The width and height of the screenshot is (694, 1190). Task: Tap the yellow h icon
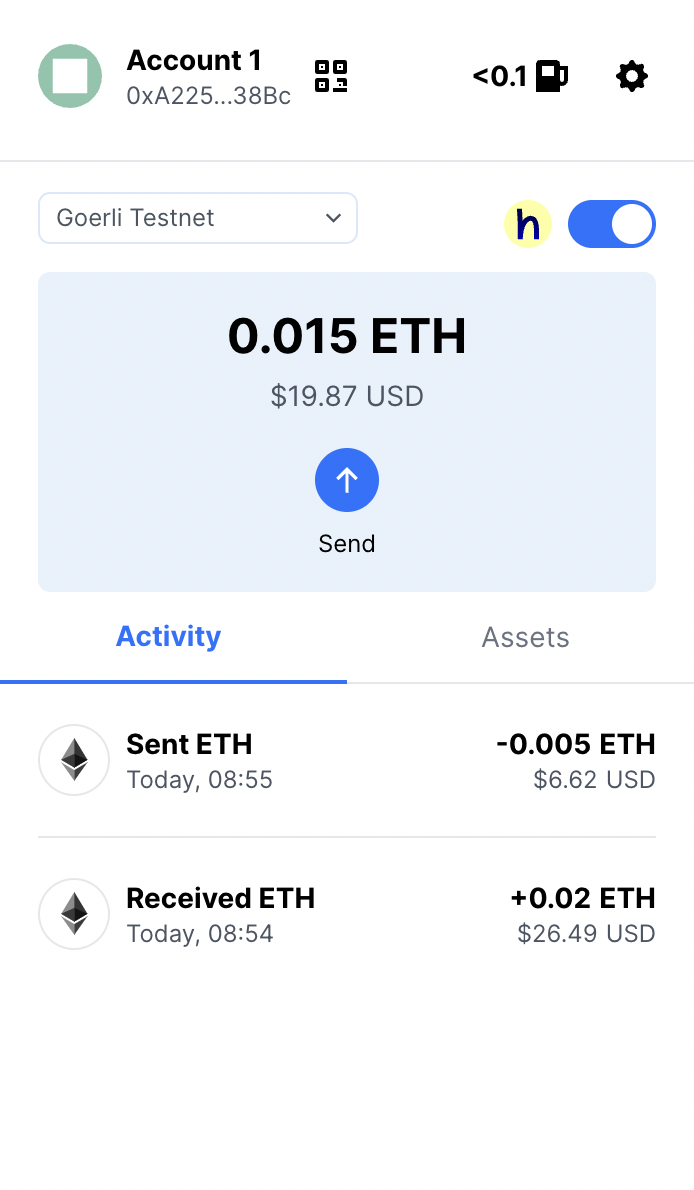click(x=528, y=224)
